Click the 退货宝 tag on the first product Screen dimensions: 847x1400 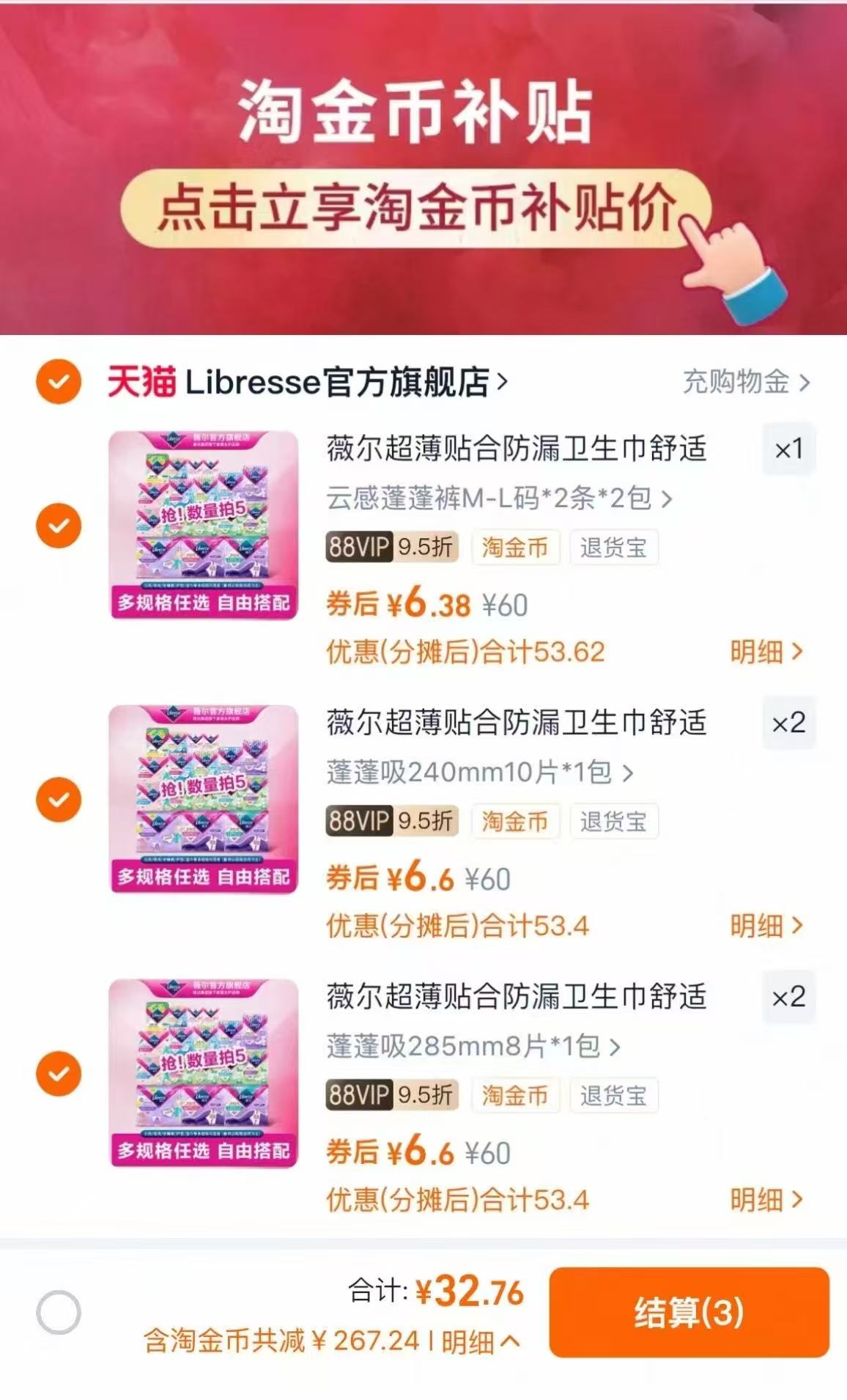[615, 547]
